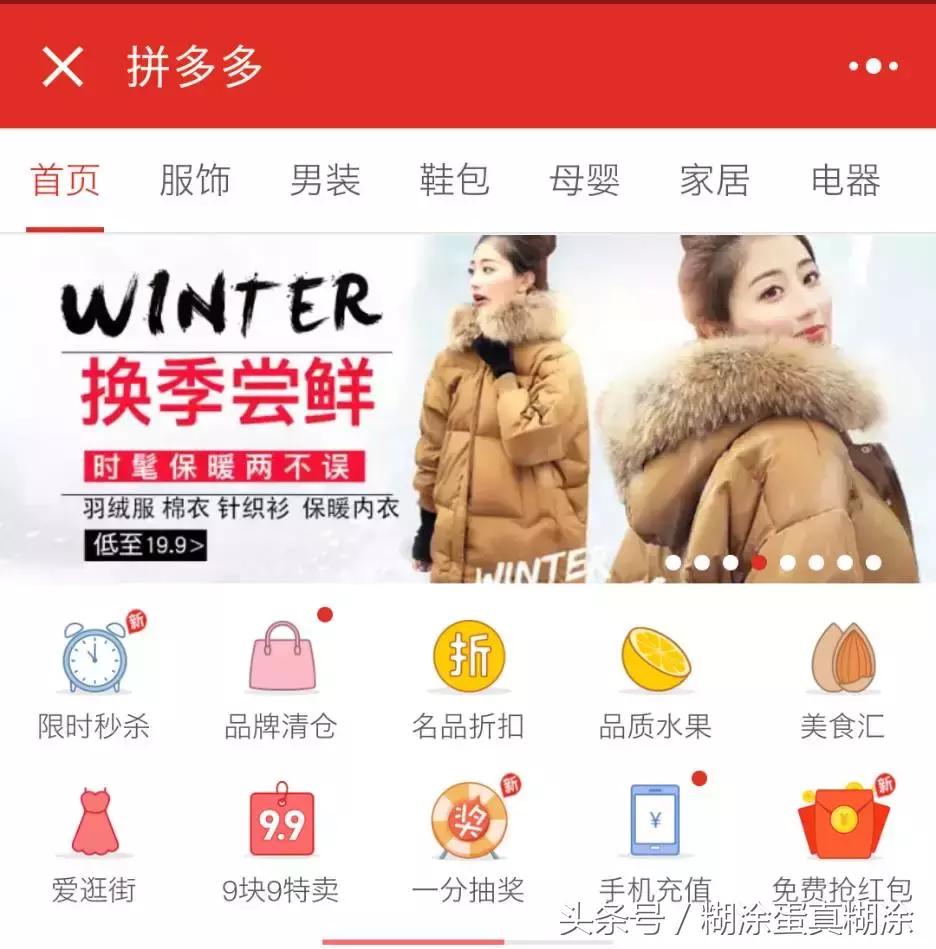
Task: Jump to the fourth carousel slide dot
Action: [x=756, y=563]
